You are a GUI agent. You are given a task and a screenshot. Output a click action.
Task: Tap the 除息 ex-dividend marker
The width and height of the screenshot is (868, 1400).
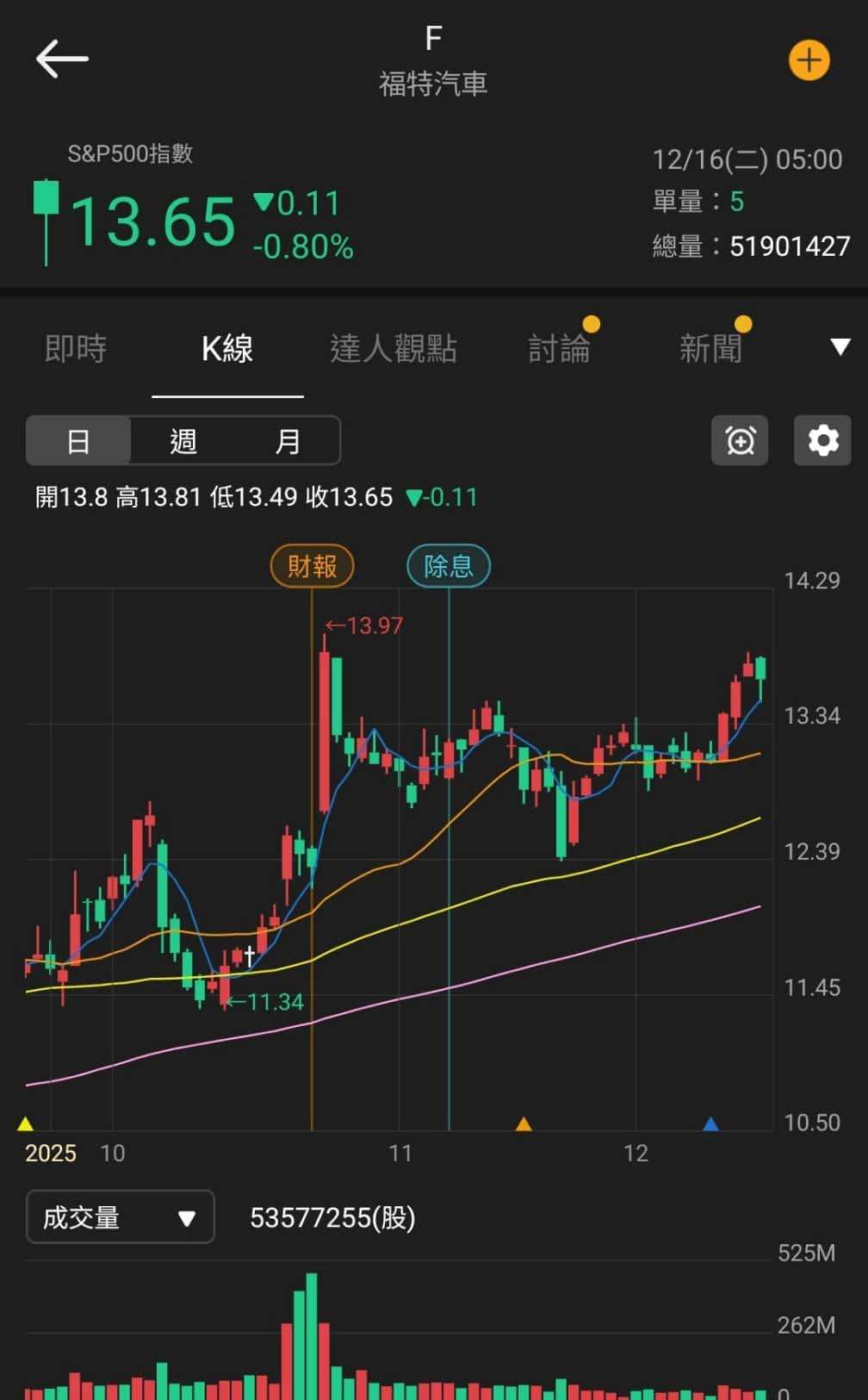pos(448,566)
